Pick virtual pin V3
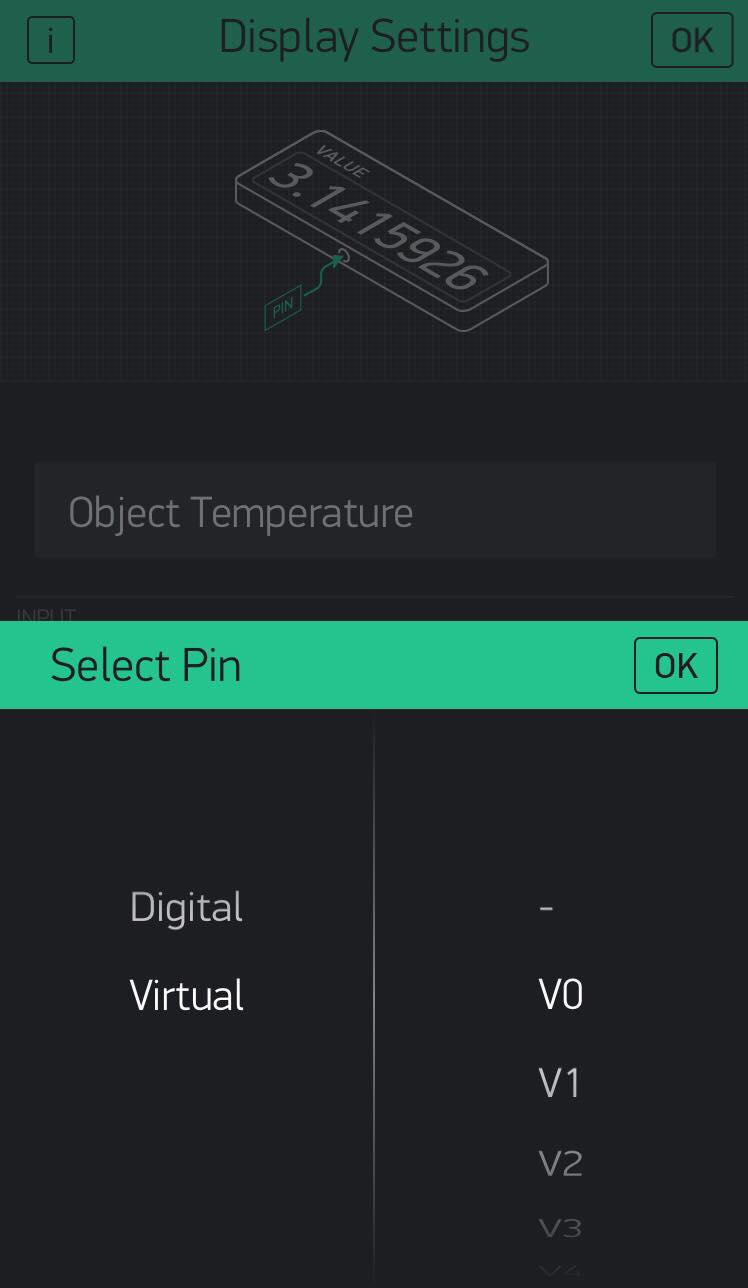This screenshot has height=1288, width=748. point(560,1227)
